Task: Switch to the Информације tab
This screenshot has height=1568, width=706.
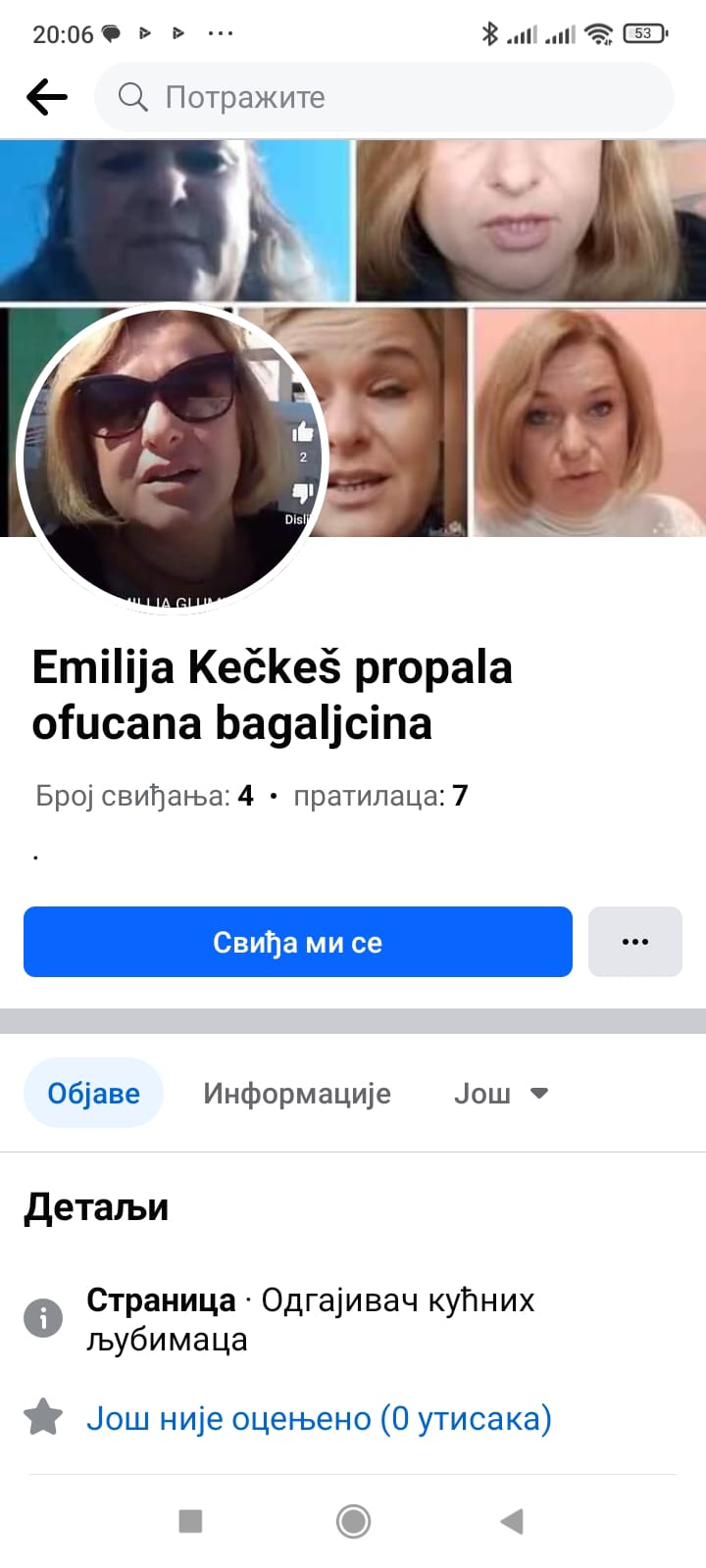Action: 296,1093
